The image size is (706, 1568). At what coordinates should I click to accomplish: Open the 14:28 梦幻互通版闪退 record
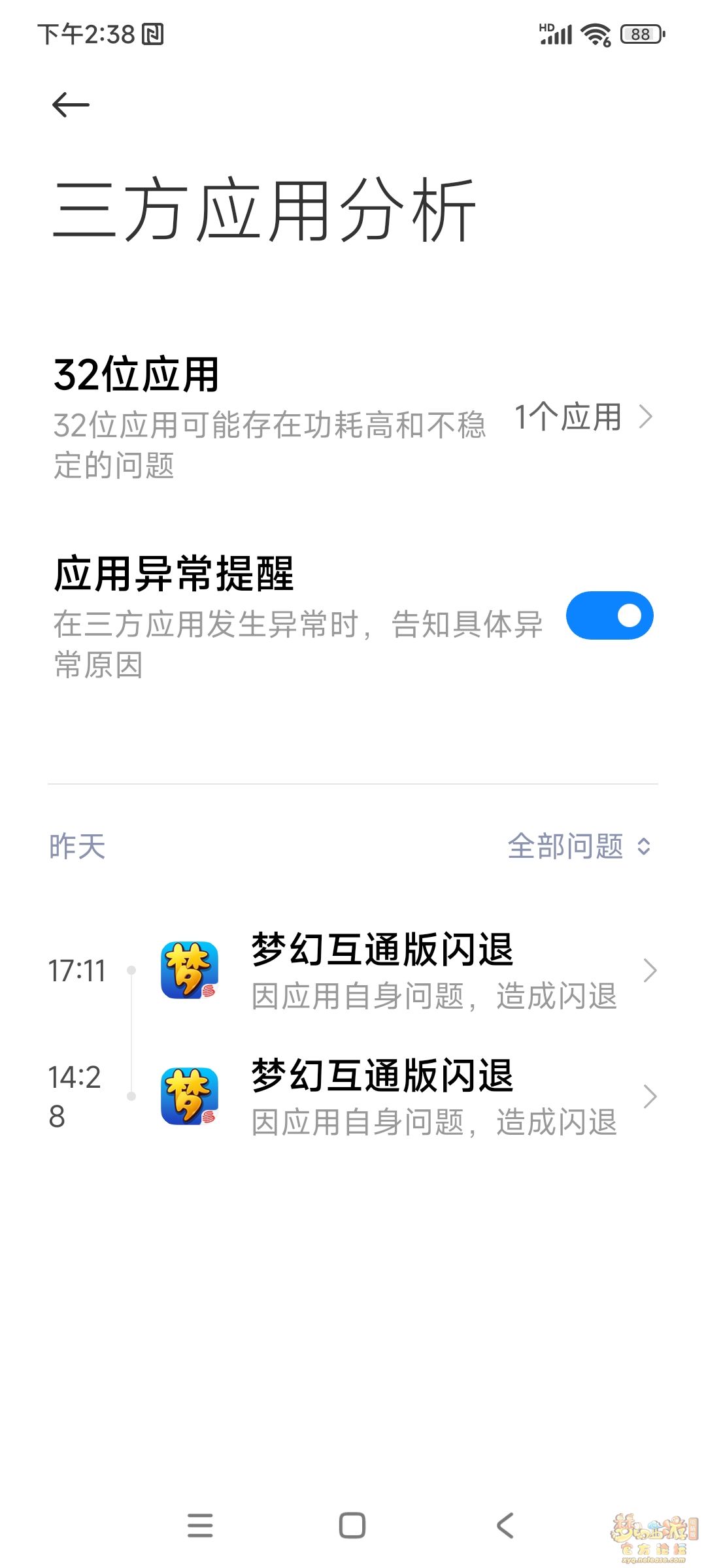[x=353, y=1097]
